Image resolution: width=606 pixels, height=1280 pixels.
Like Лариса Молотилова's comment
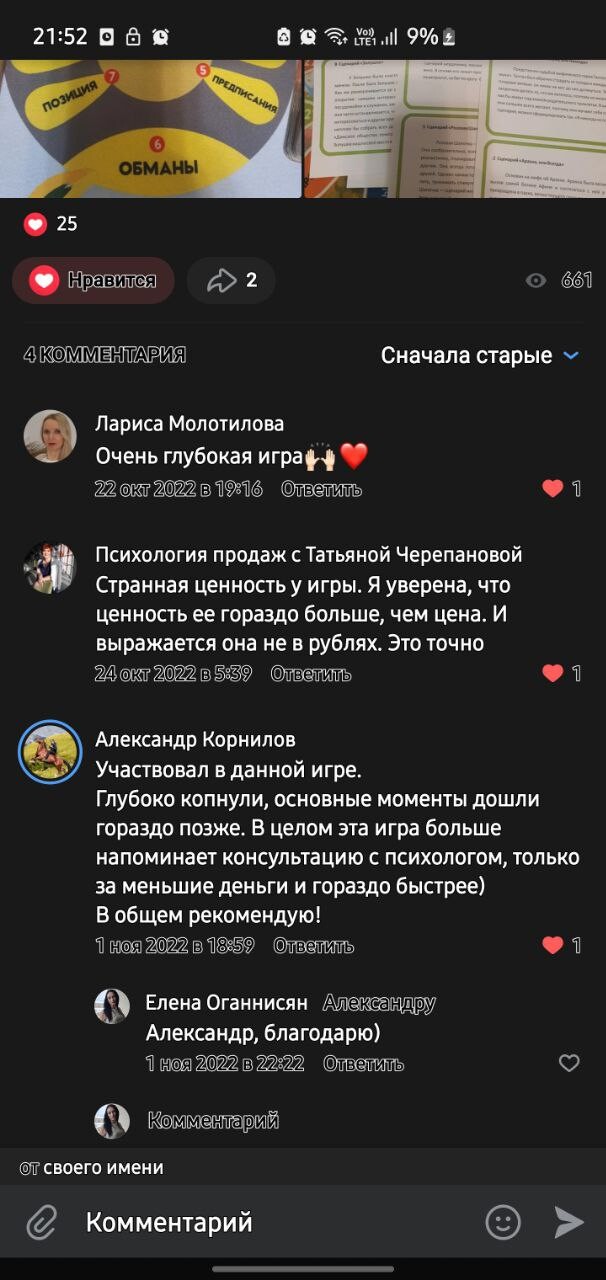[553, 489]
